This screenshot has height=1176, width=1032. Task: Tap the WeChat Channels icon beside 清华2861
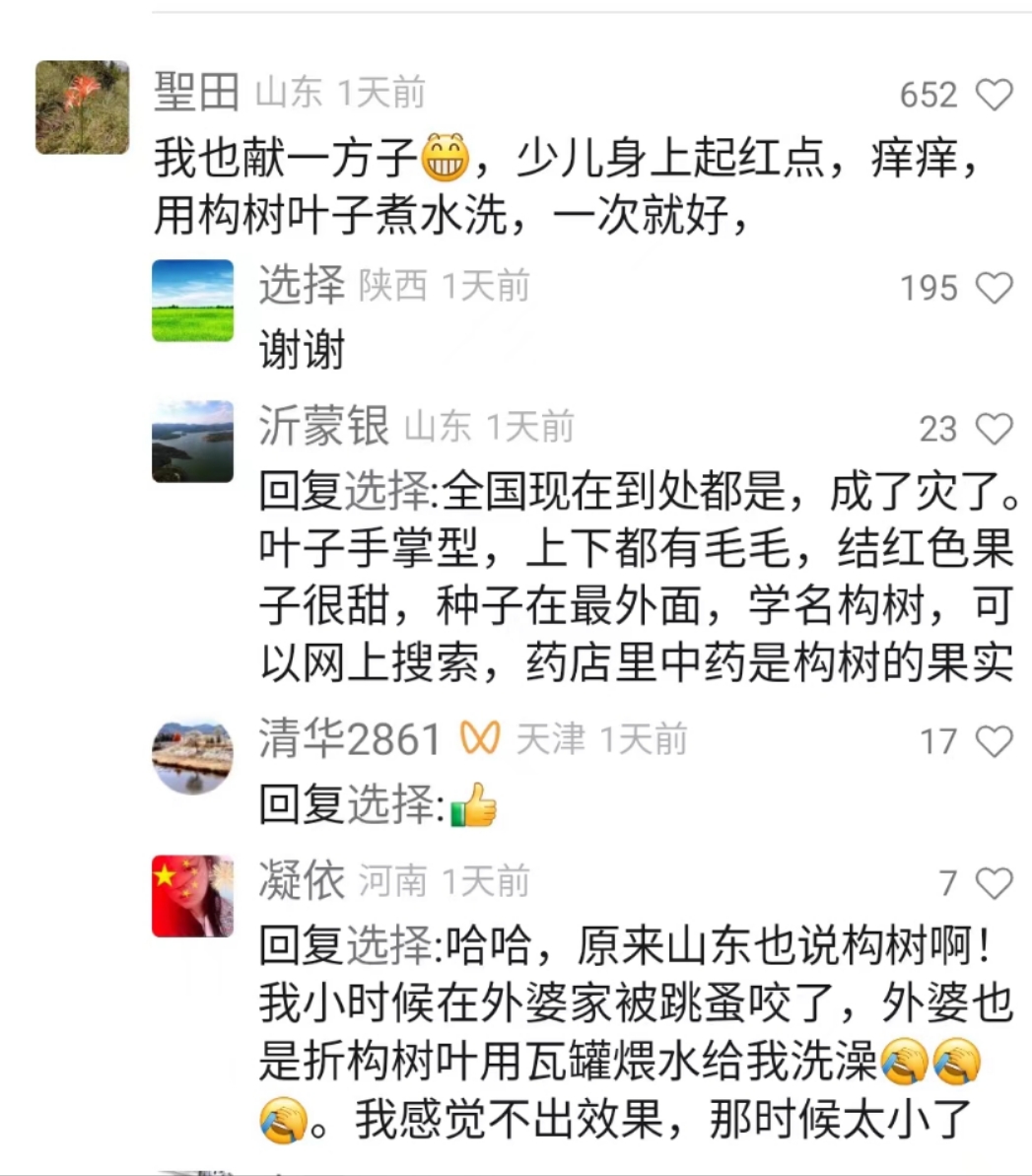tap(480, 737)
